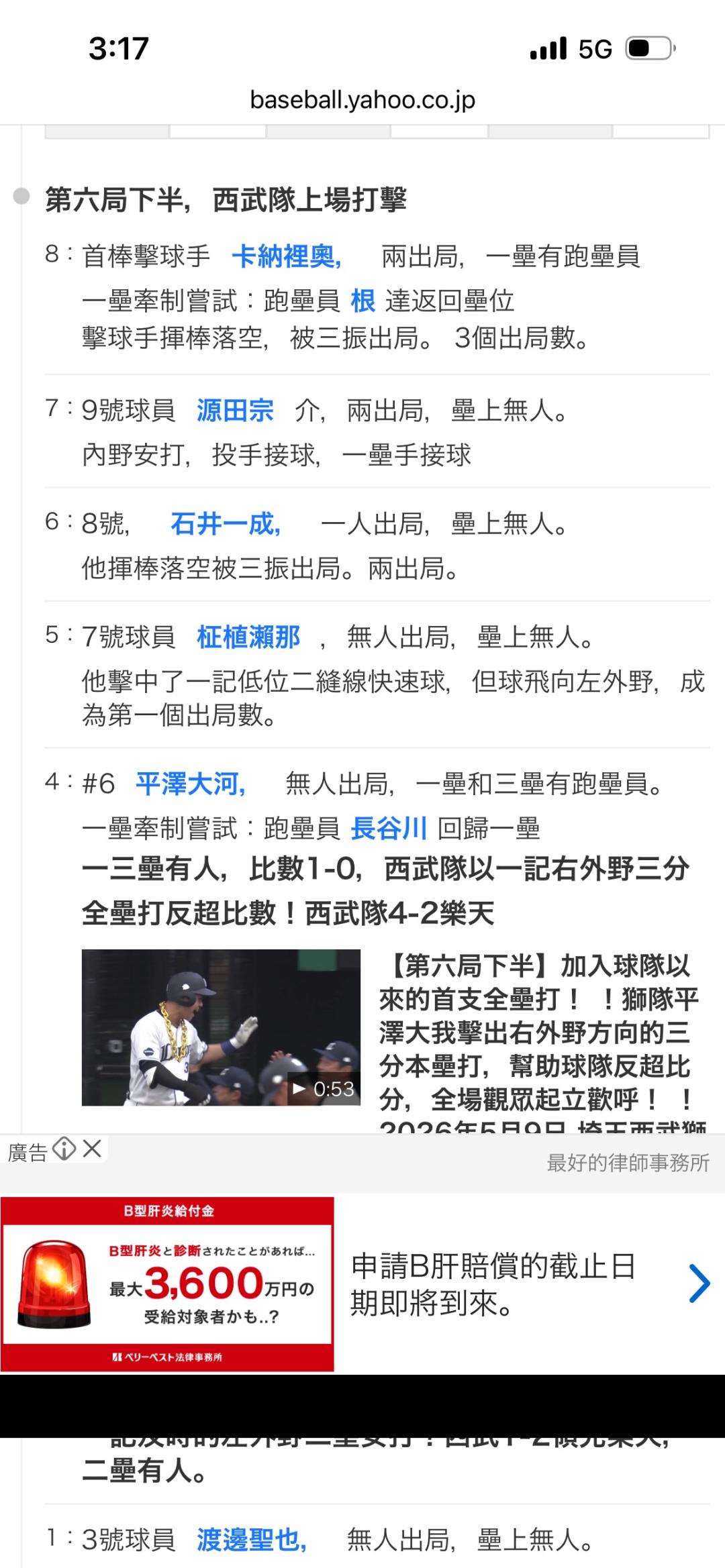This screenshot has height=1568, width=725.
Task: Tap the blue arrow on the ad
Action: (699, 1284)
